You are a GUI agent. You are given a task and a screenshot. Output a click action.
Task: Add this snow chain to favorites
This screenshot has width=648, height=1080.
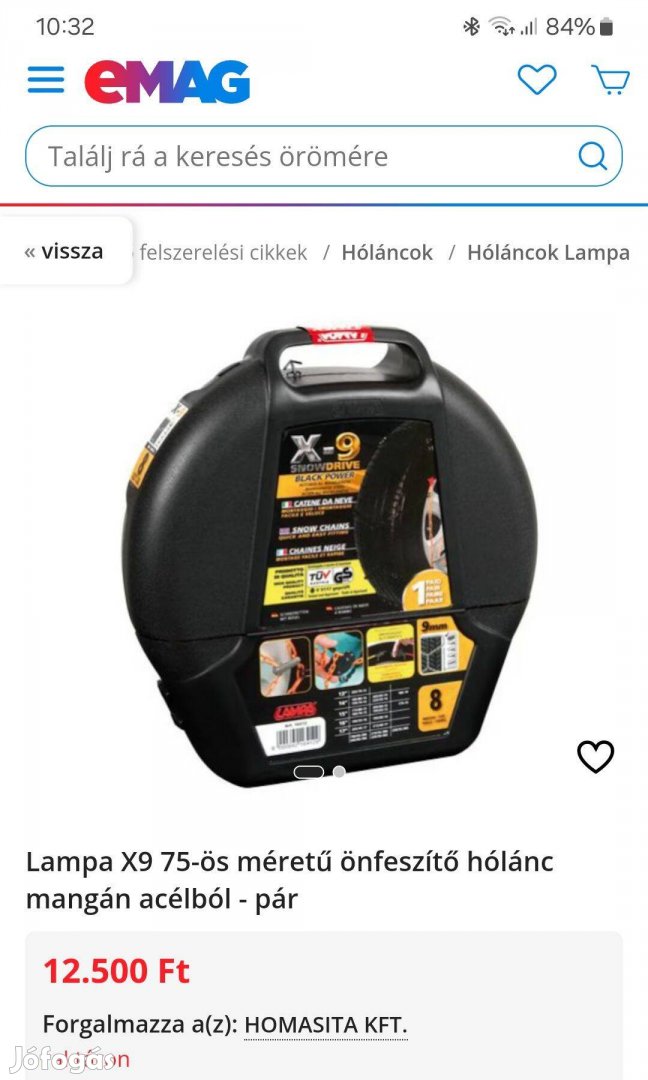pos(596,757)
